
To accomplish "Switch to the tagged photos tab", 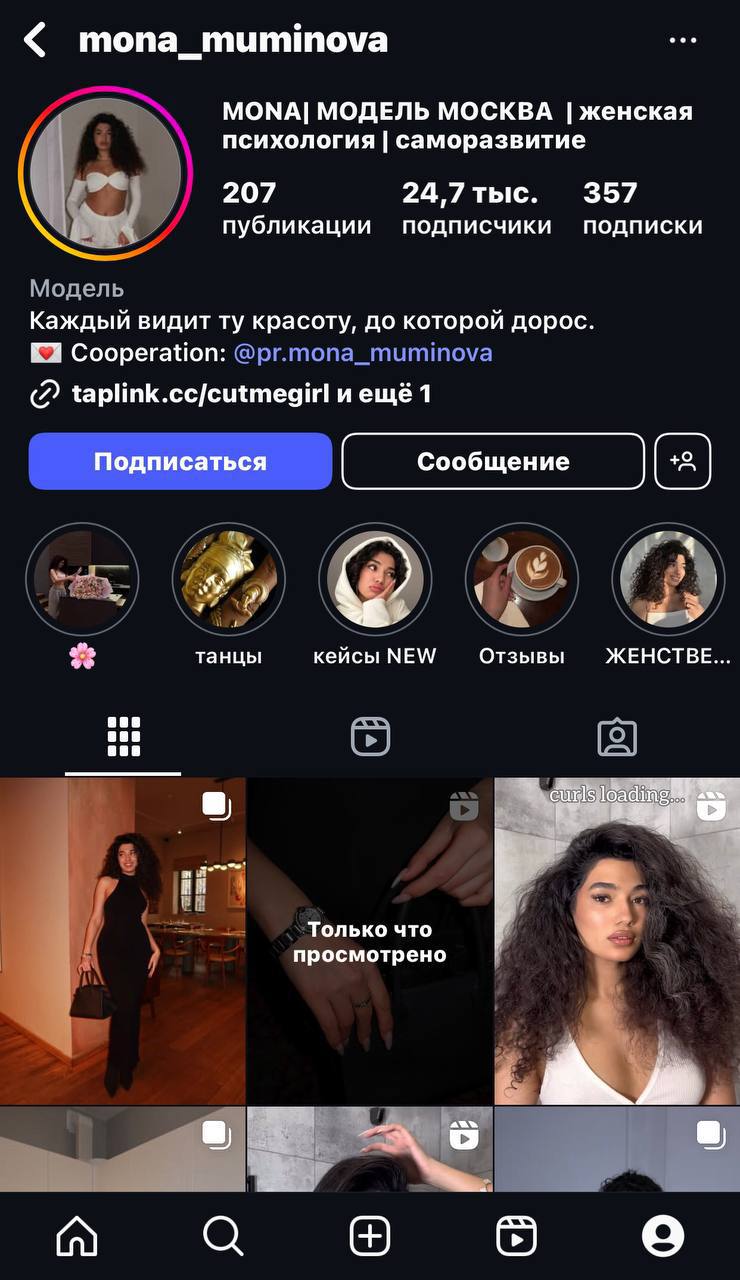I will [617, 737].
